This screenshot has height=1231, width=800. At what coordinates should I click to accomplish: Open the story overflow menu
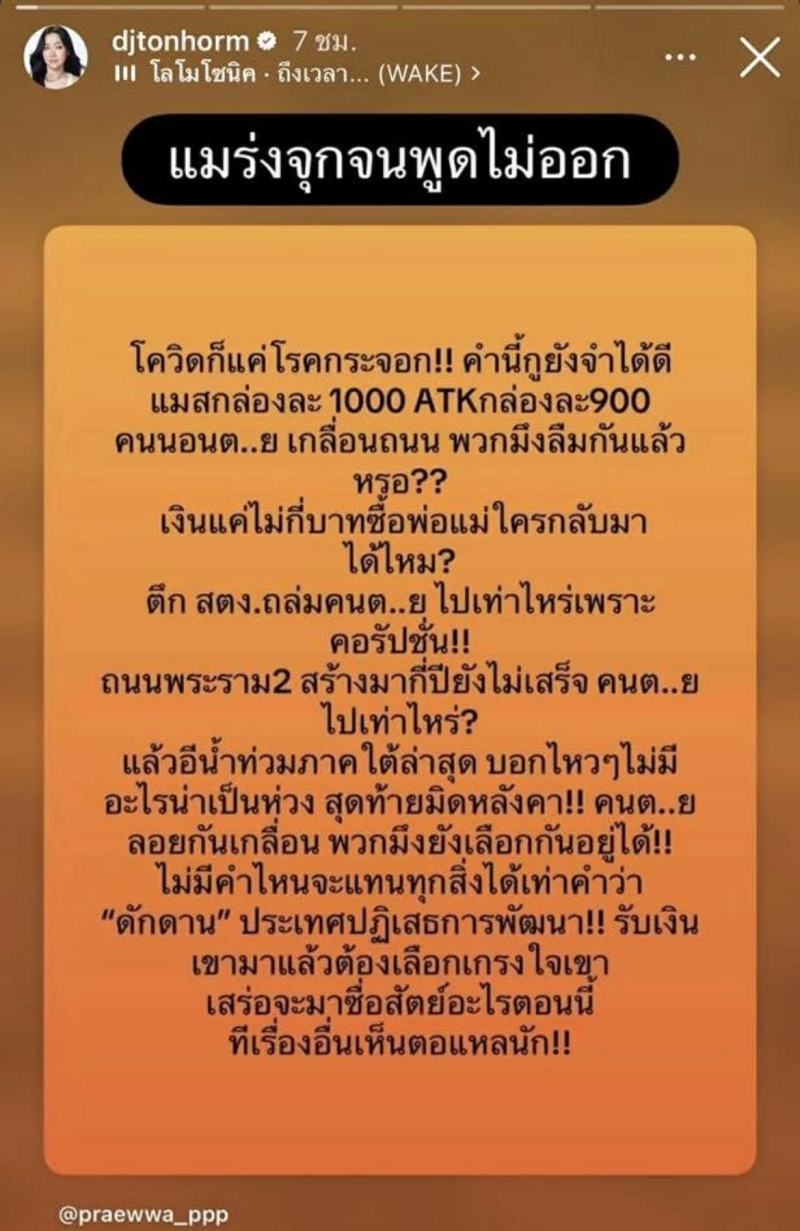tap(680, 57)
